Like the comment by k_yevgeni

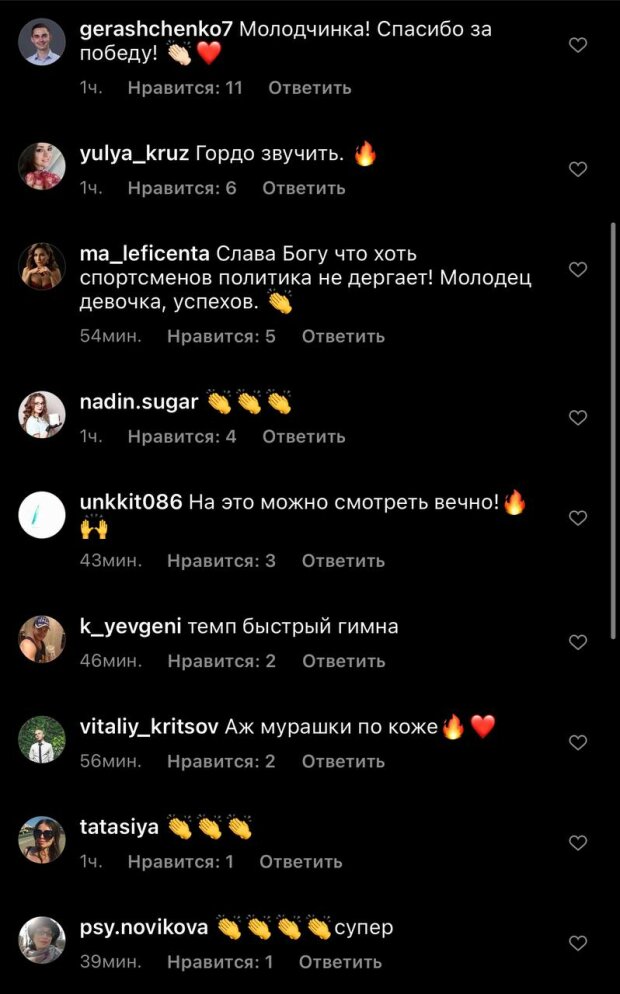pos(577,641)
